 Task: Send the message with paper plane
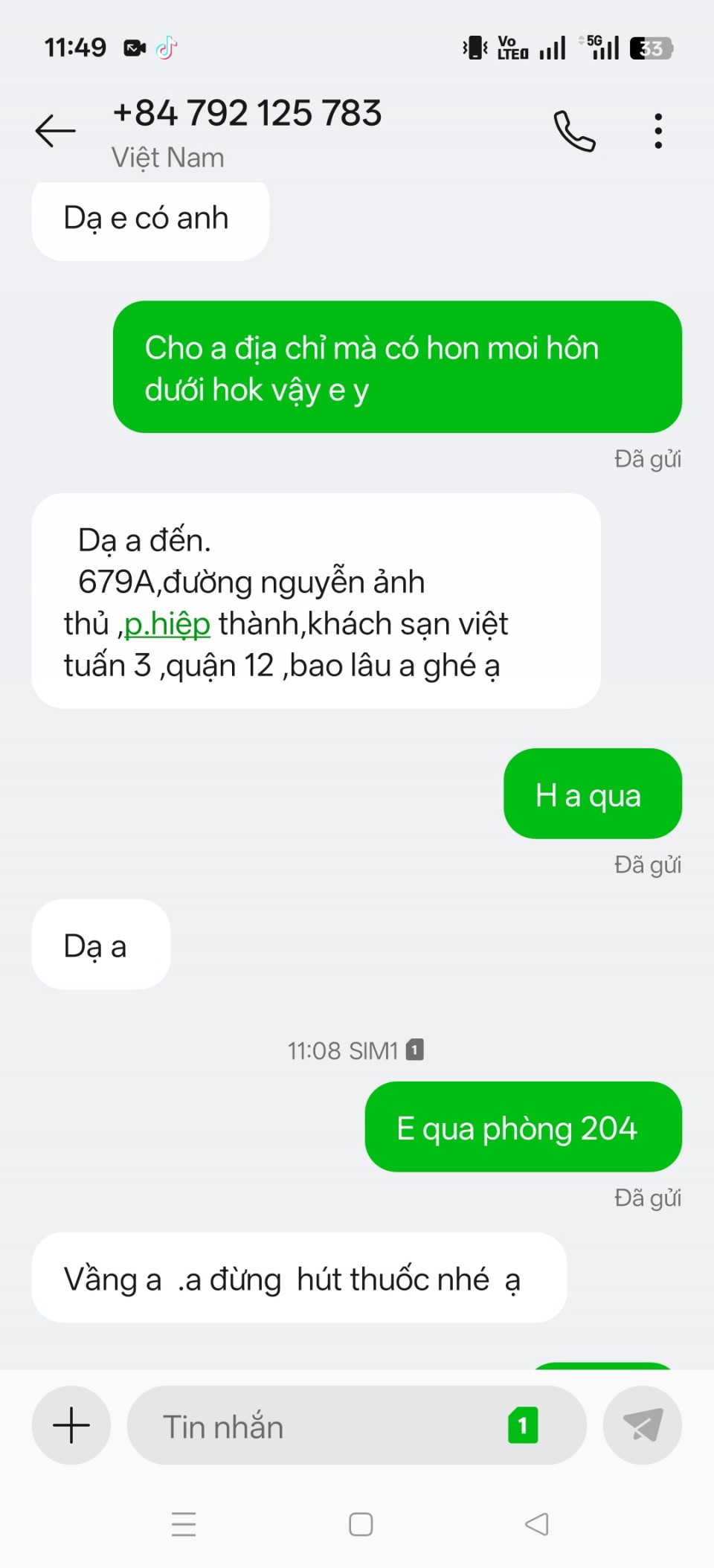(x=642, y=1425)
